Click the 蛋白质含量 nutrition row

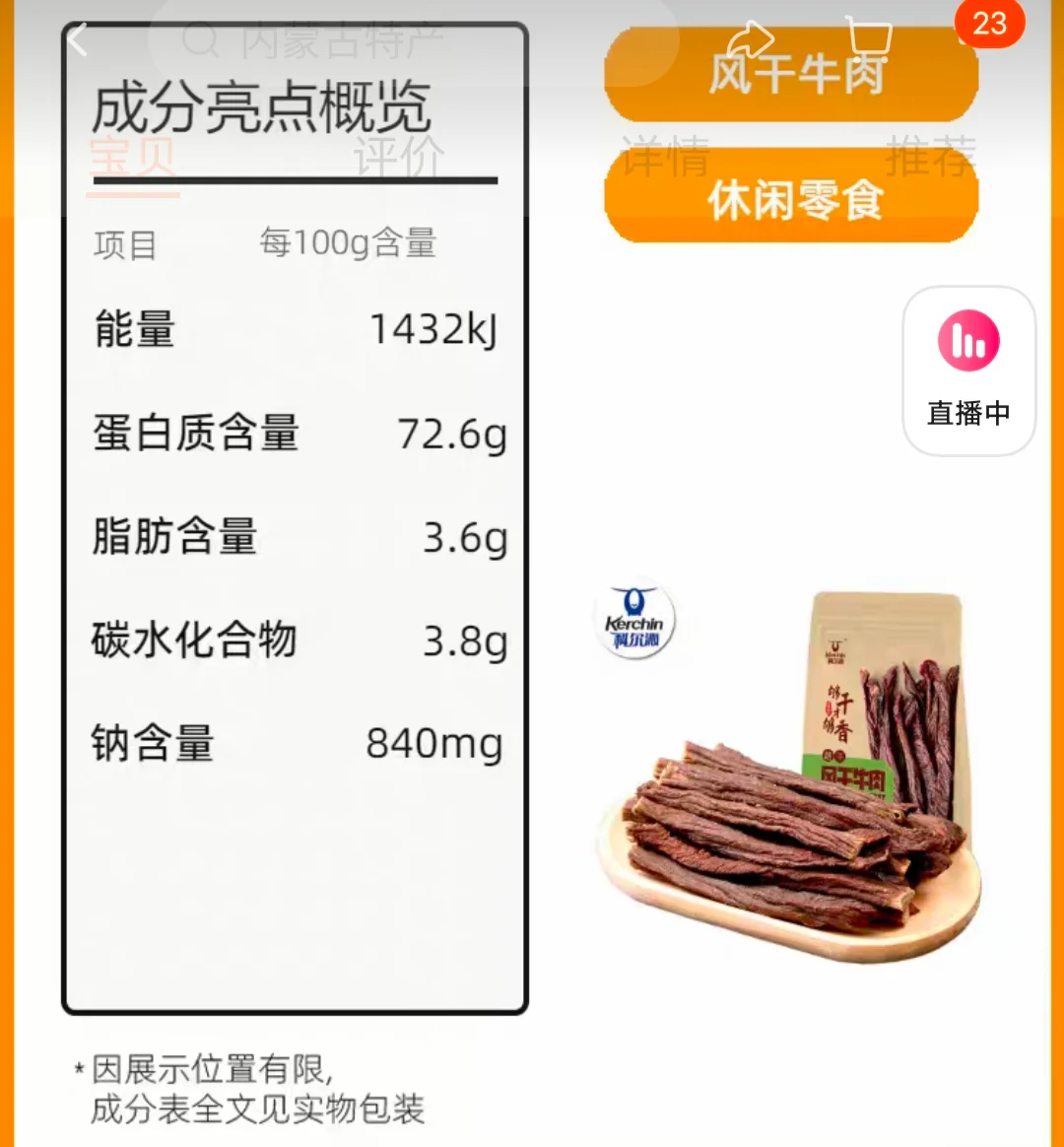[296, 434]
